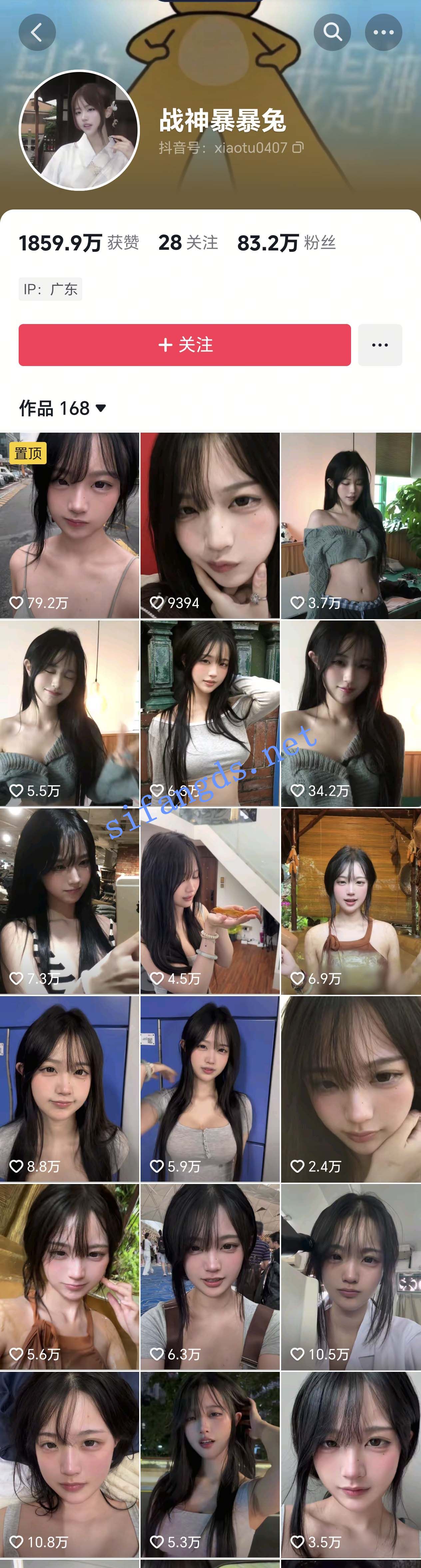Play the video with 9394 likes
Screen dimensions: 421x1568
(x=210, y=526)
